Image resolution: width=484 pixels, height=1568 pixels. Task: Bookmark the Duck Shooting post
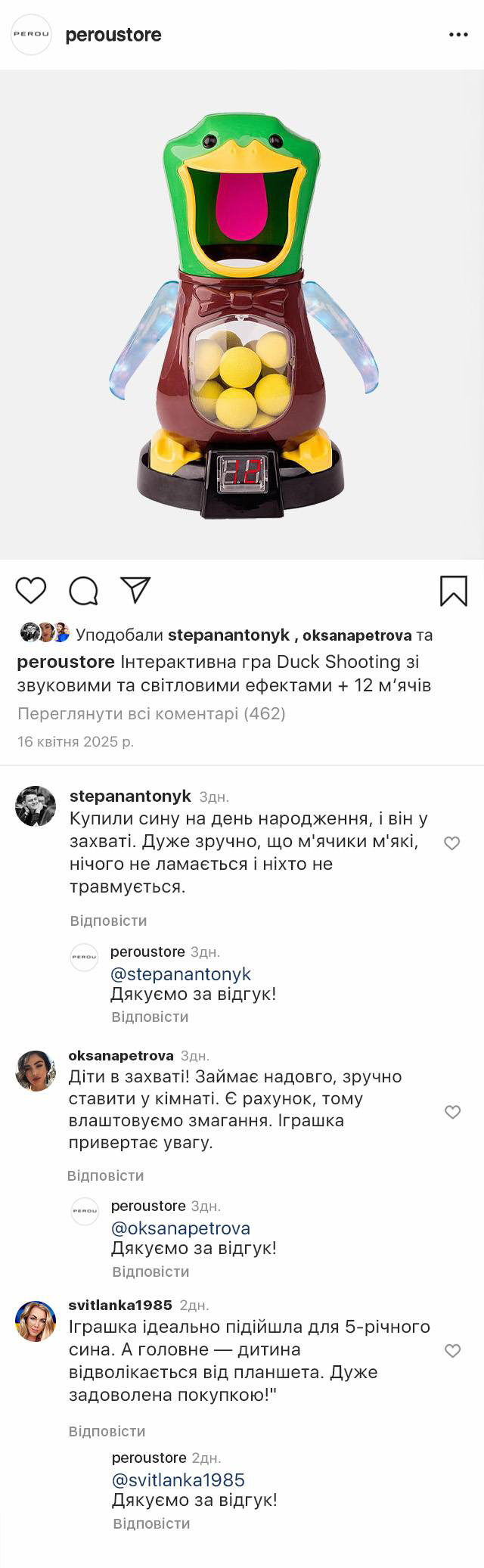pyautogui.click(x=454, y=591)
